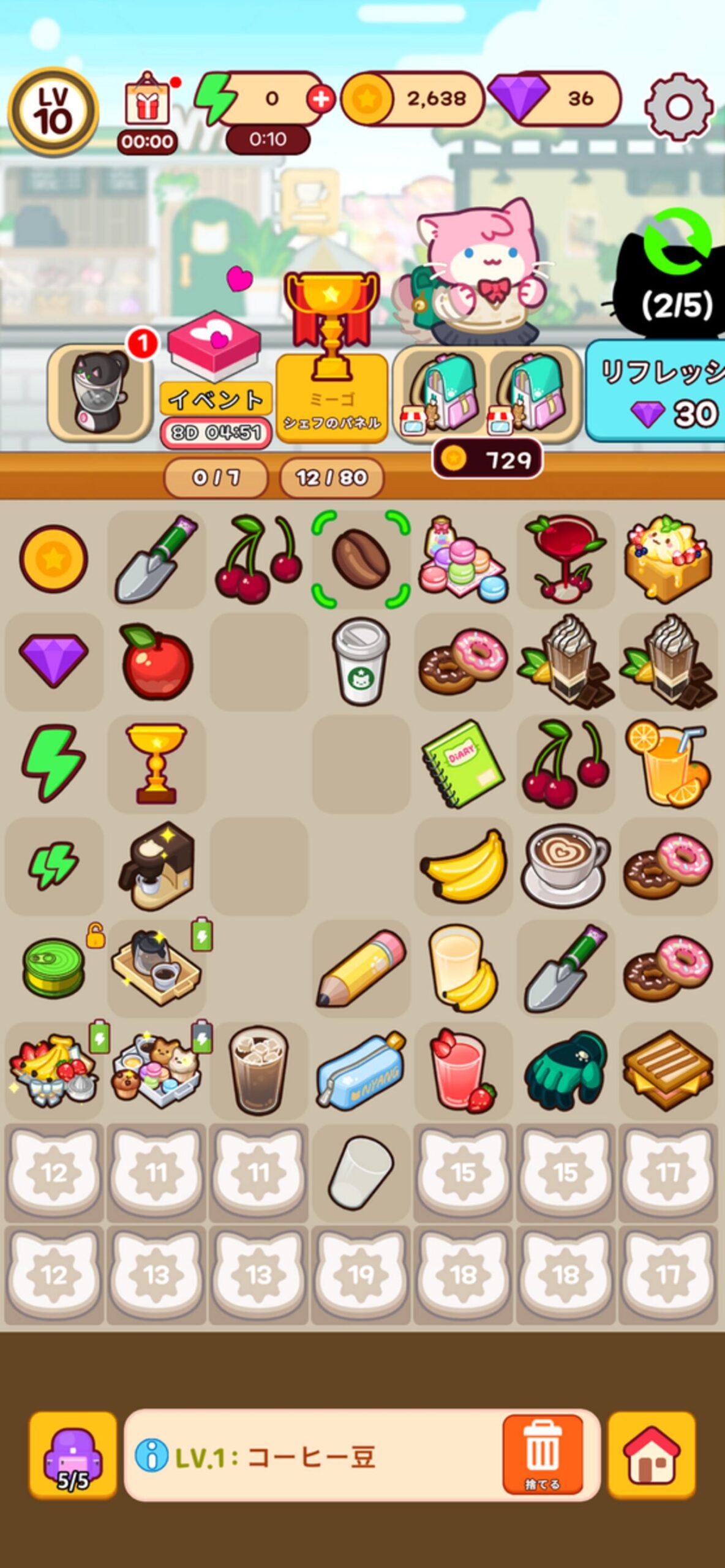
Task: Open the purple backpack inventory 5/5
Action: click(x=73, y=1455)
